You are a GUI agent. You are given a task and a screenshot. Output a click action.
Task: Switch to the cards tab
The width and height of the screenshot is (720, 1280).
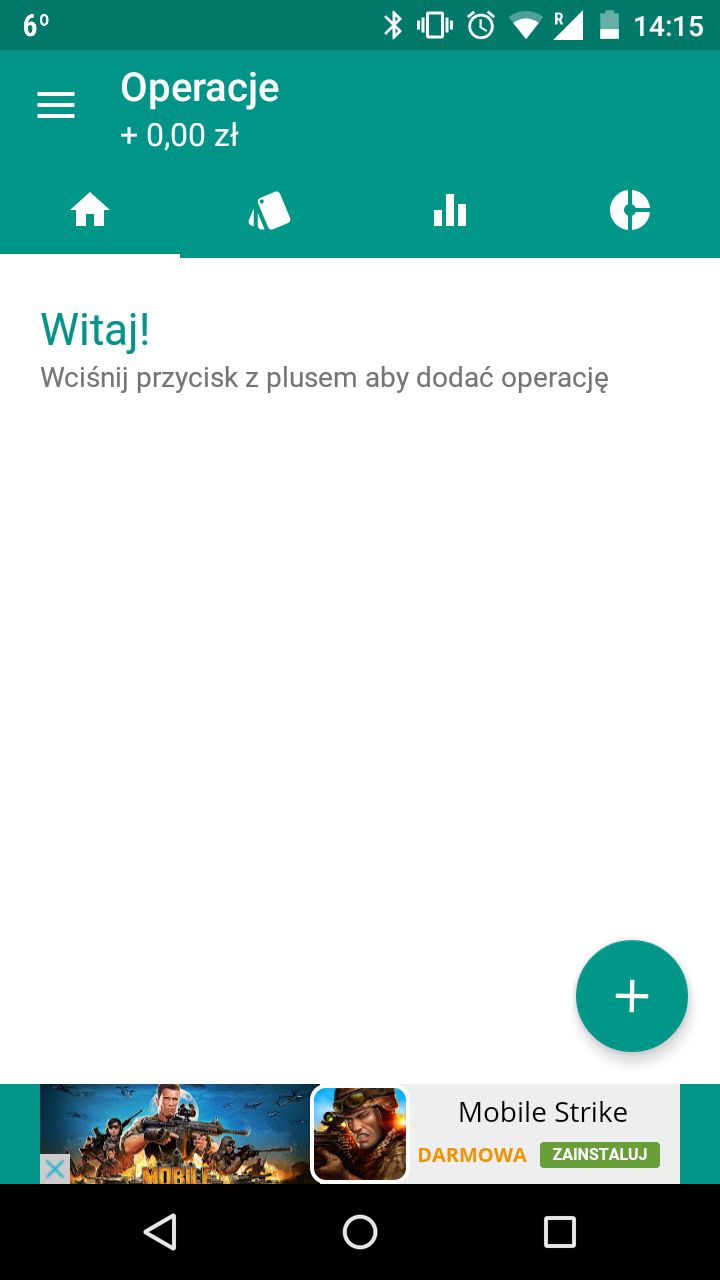(270, 212)
